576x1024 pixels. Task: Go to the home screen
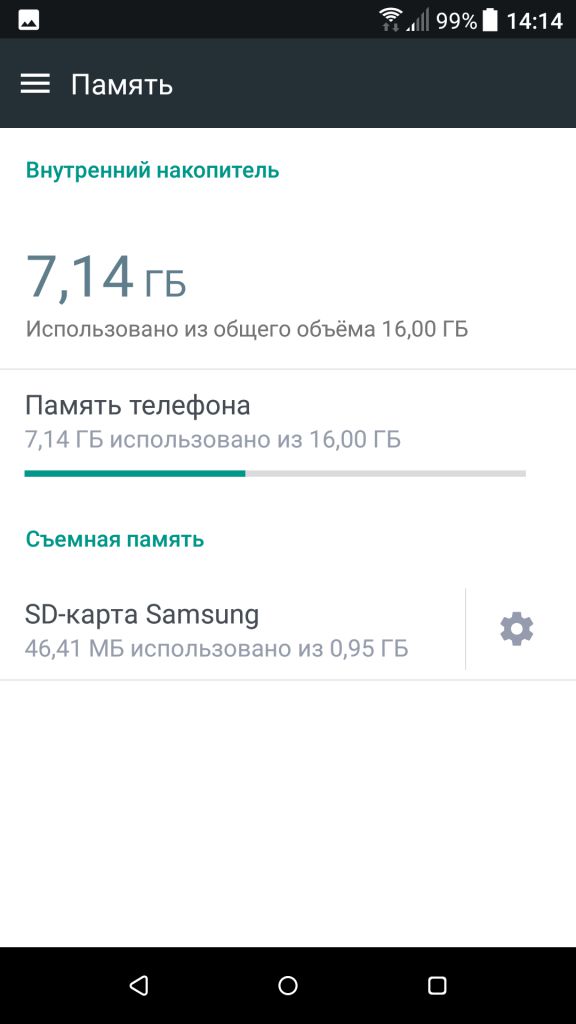288,985
